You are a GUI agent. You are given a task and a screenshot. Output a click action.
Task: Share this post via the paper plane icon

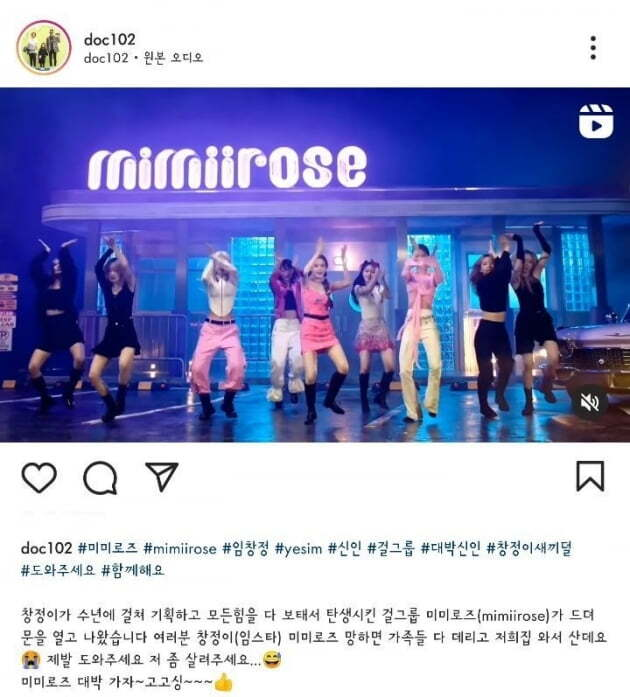161,476
